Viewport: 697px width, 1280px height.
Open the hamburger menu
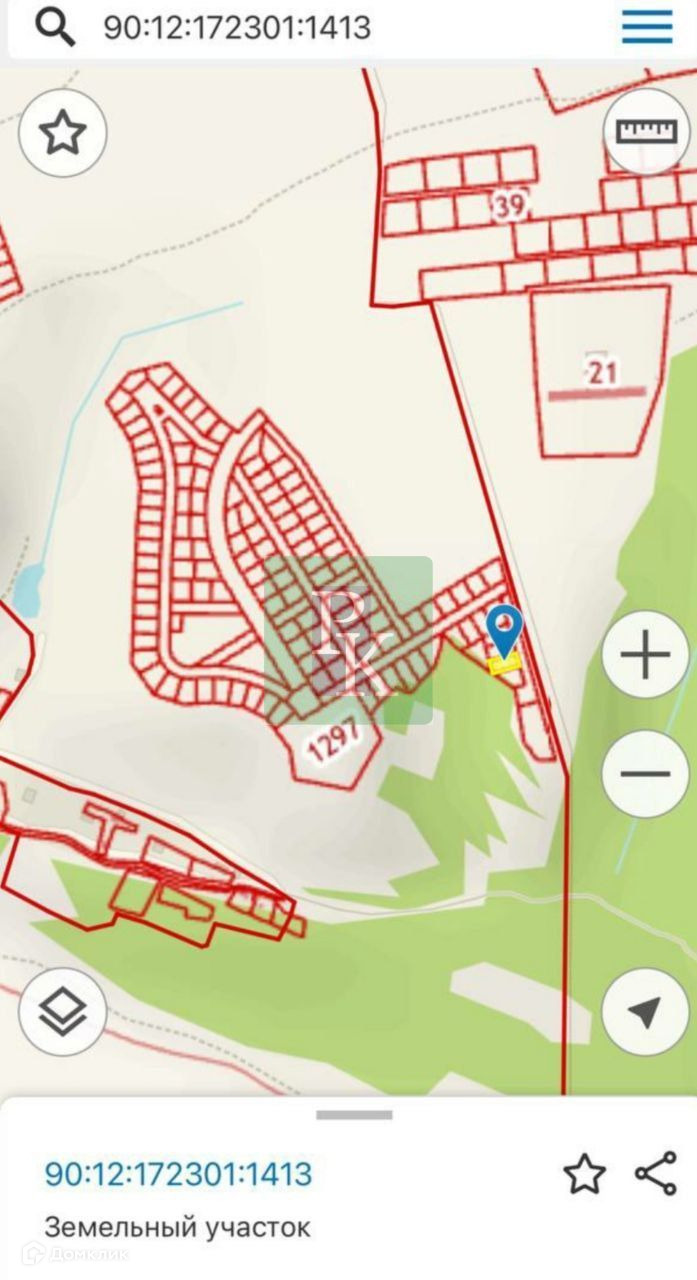(647, 27)
